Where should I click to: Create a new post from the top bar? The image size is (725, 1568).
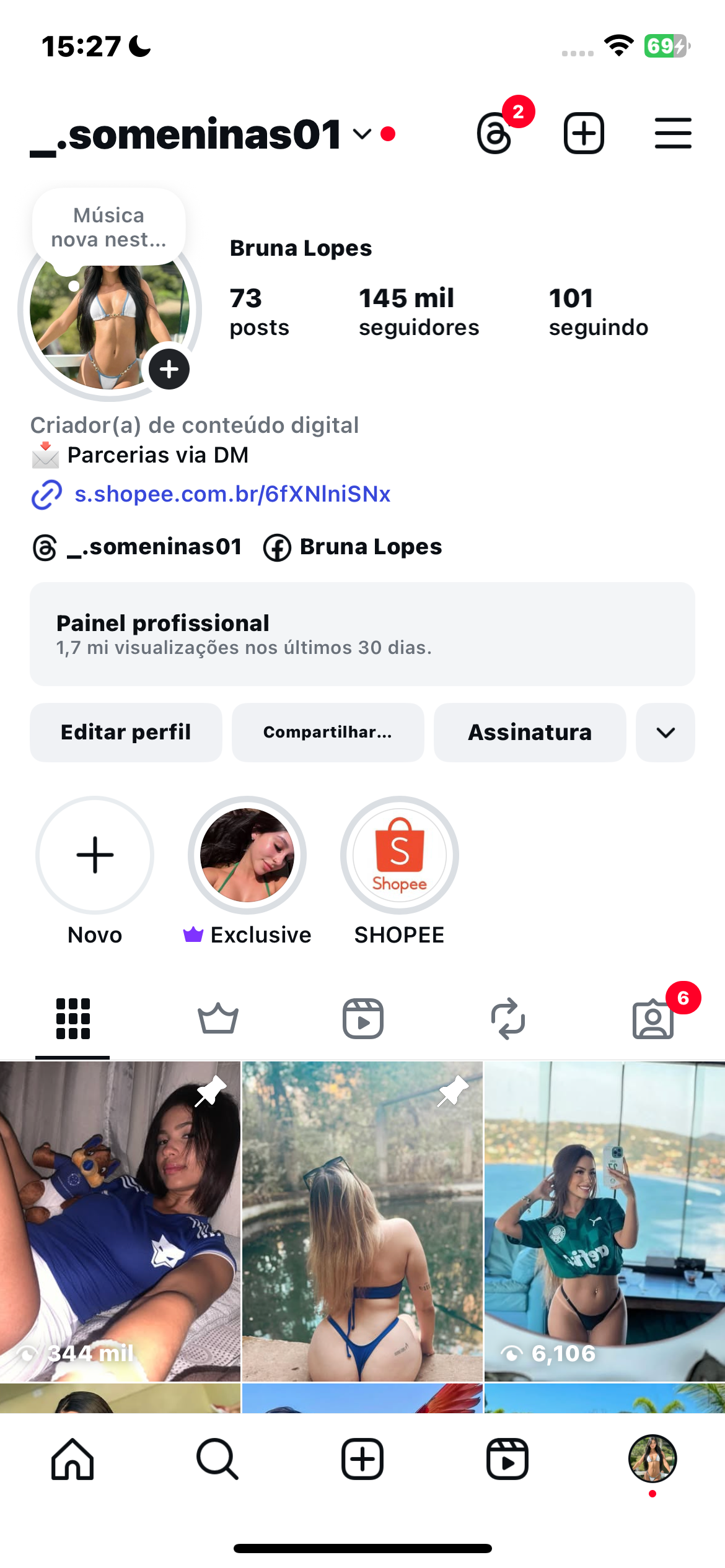tap(584, 133)
